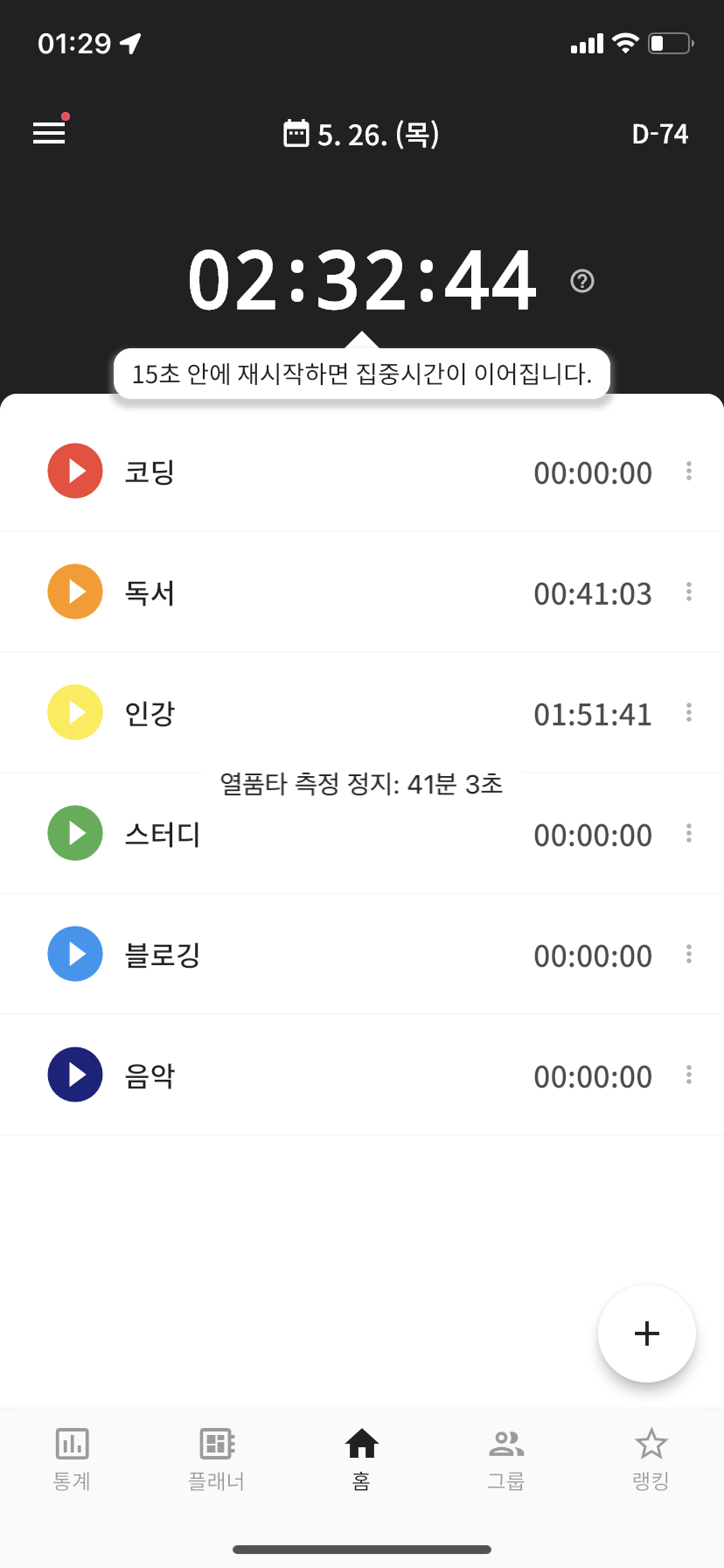Start the 독서 timer
Image resolution: width=724 pixels, height=1568 pixels.
[75, 591]
